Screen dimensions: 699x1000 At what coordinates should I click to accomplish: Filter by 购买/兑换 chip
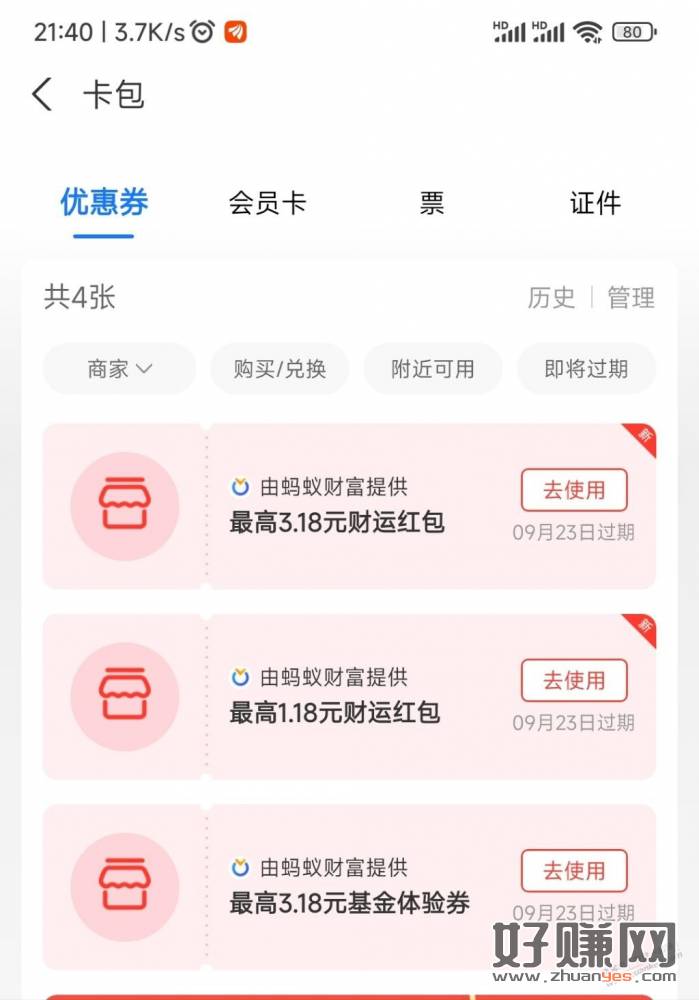point(280,369)
